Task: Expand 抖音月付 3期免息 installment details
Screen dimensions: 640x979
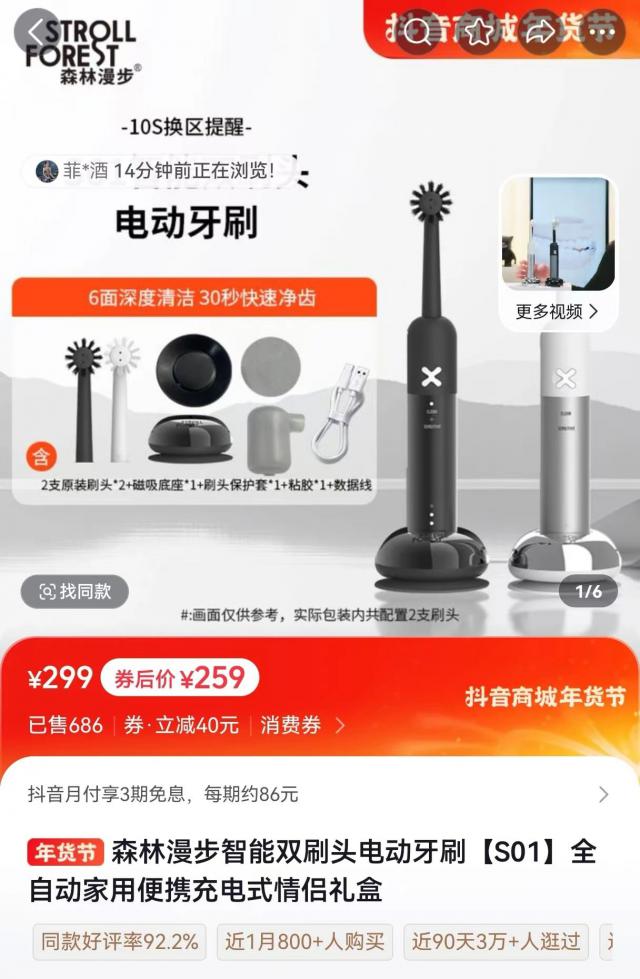Action: click(x=320, y=794)
